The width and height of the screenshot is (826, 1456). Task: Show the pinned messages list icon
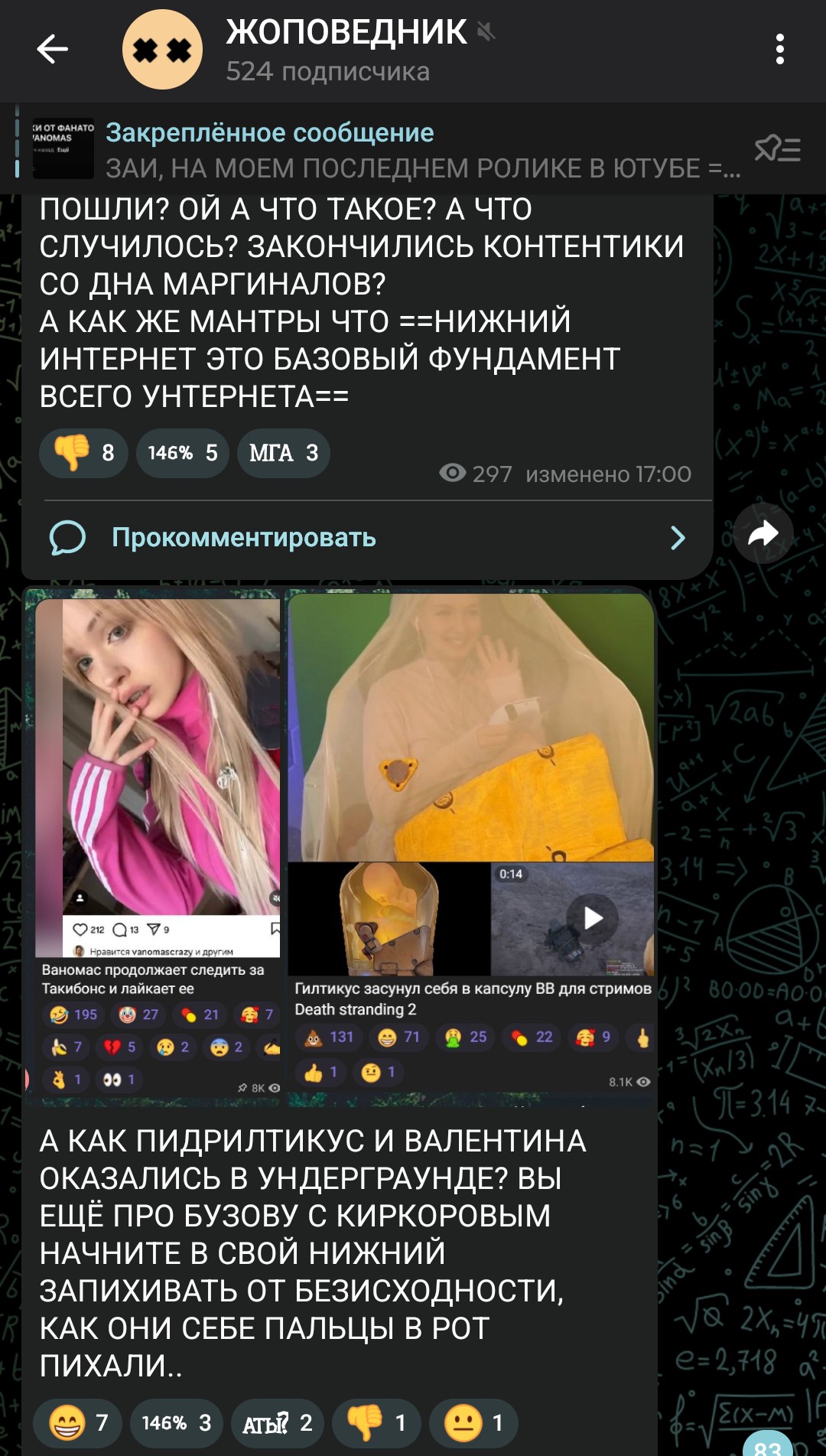coord(778,148)
